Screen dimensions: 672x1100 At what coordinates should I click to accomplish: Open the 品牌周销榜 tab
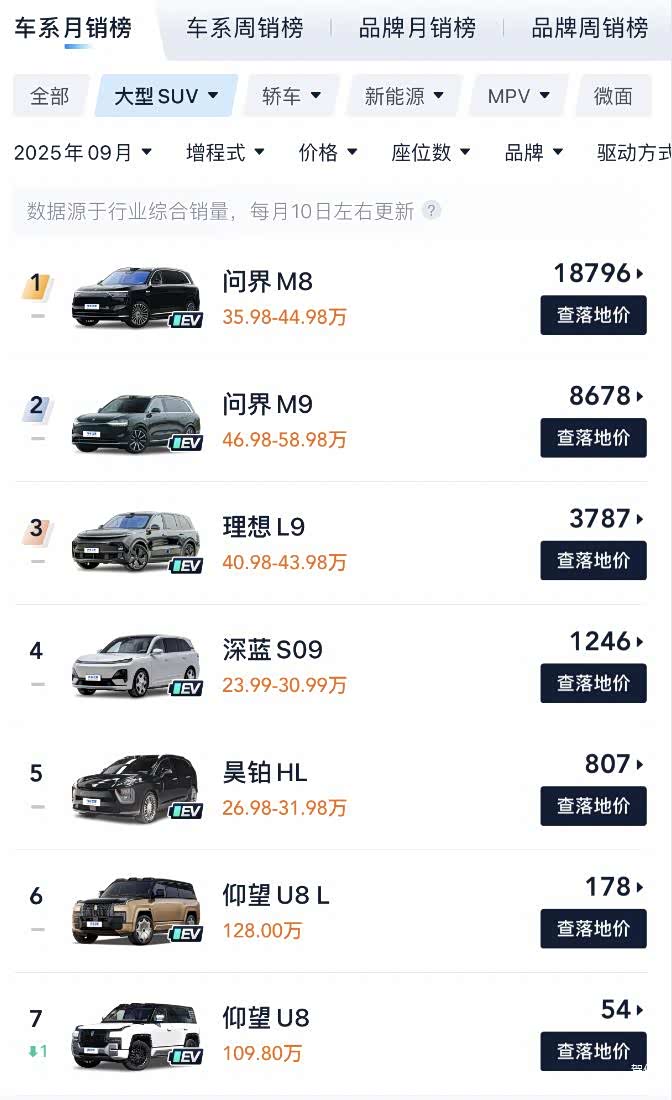pos(589,28)
